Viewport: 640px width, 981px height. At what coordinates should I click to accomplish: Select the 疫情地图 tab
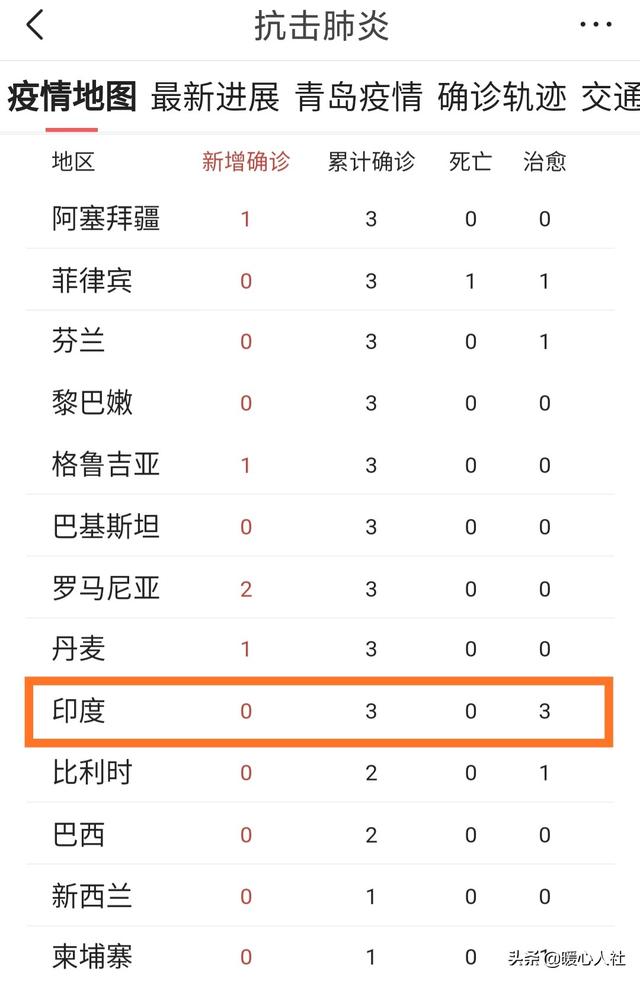click(x=72, y=97)
